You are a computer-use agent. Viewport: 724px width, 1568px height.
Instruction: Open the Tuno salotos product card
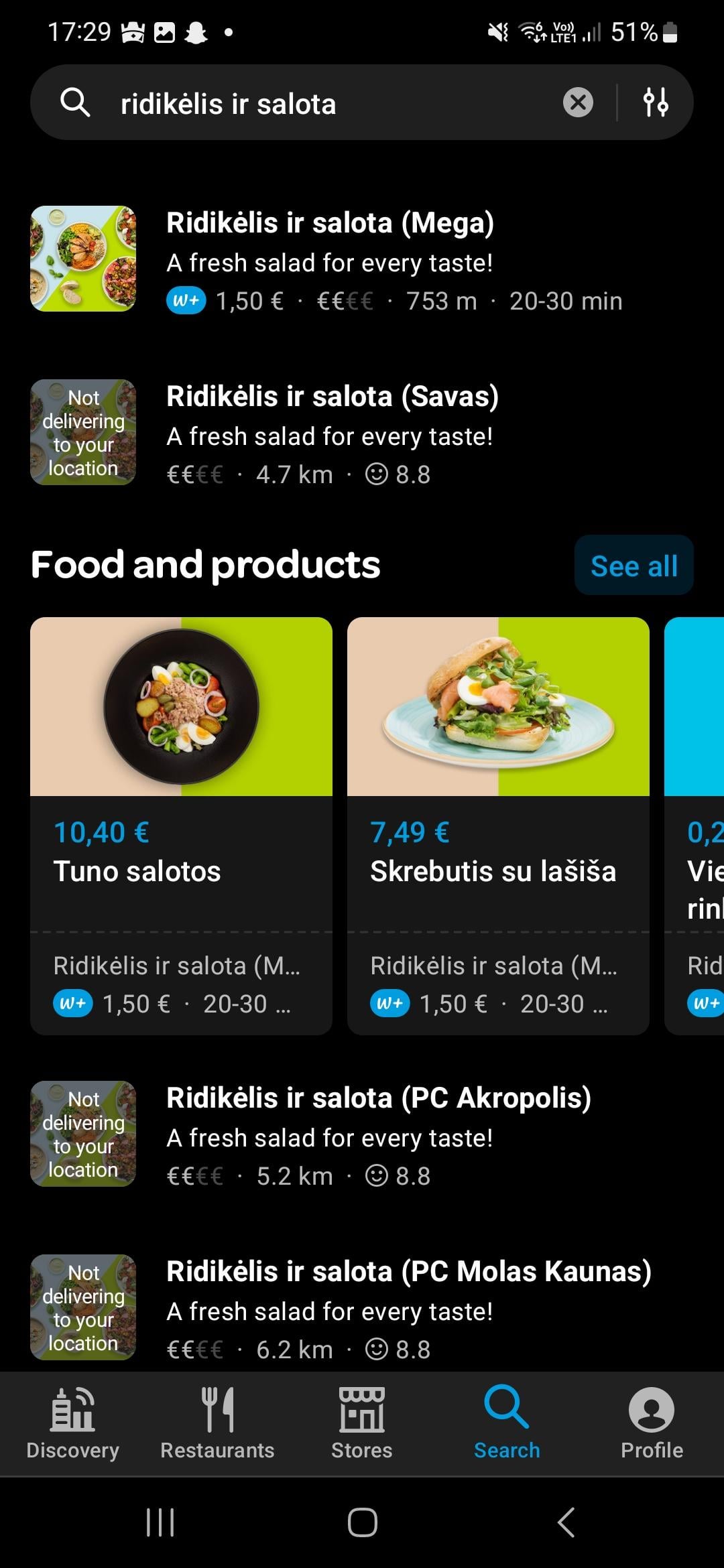pos(181,826)
